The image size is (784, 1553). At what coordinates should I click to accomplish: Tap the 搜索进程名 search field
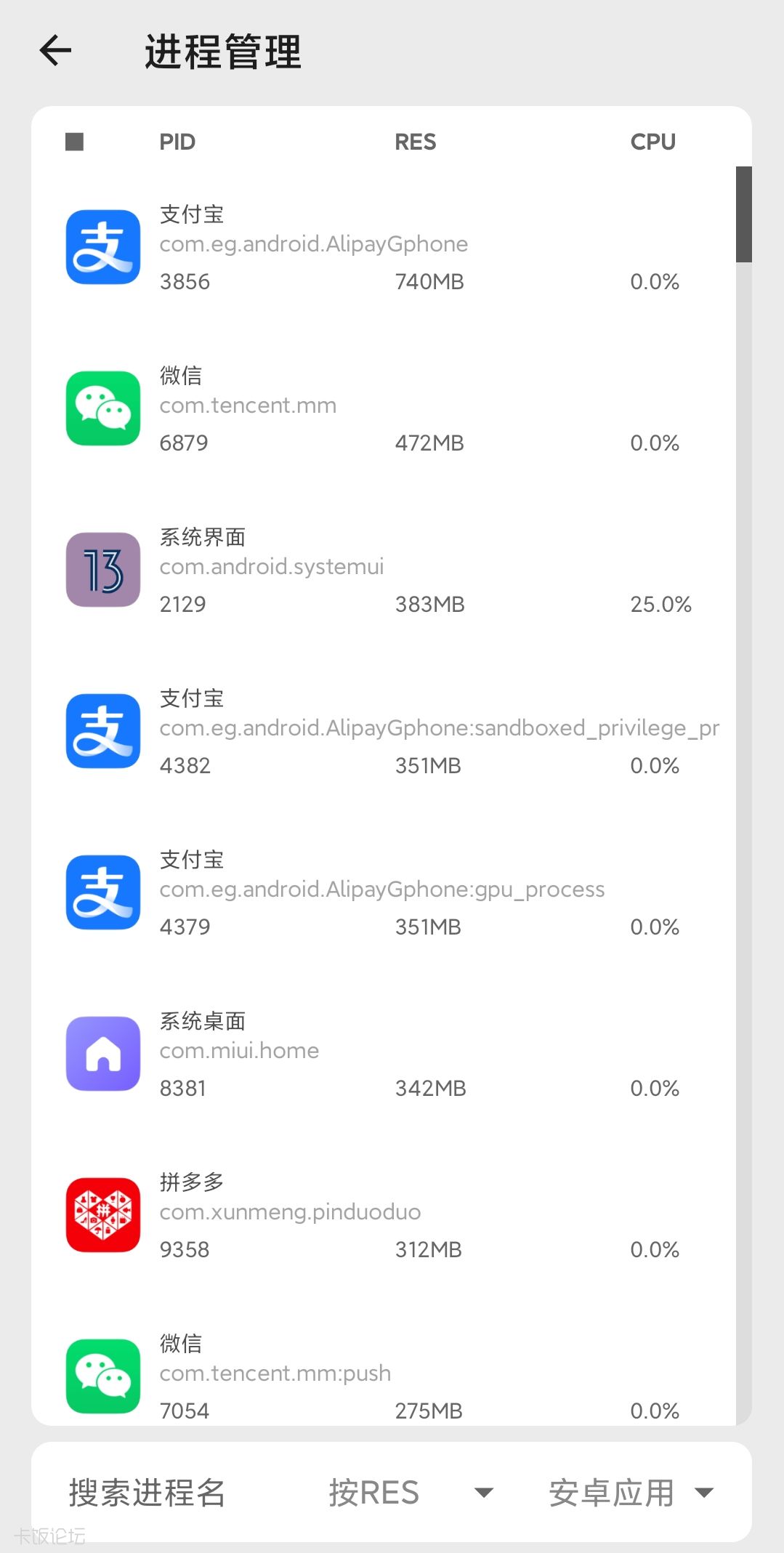click(147, 1491)
